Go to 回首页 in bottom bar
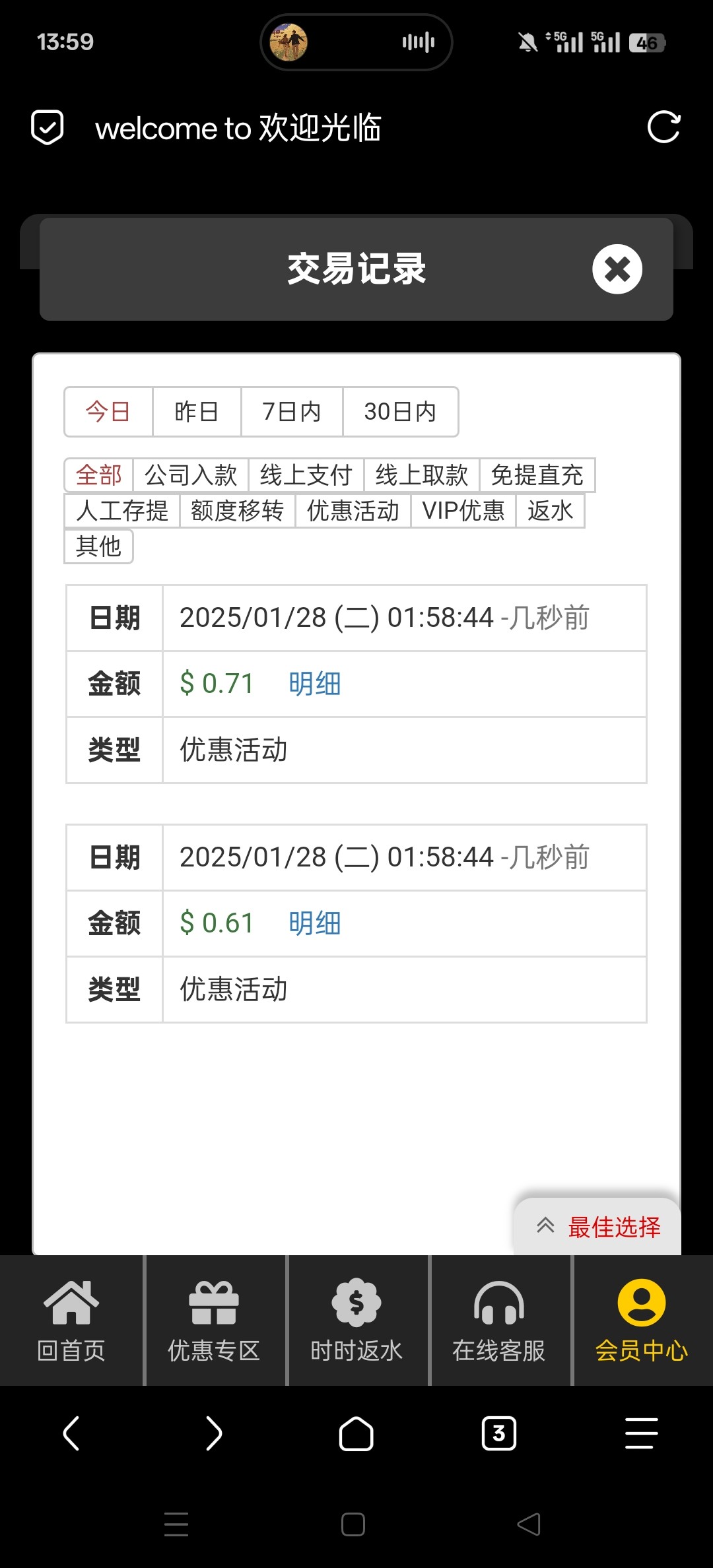Screen dimensions: 713x1568 (71, 1321)
